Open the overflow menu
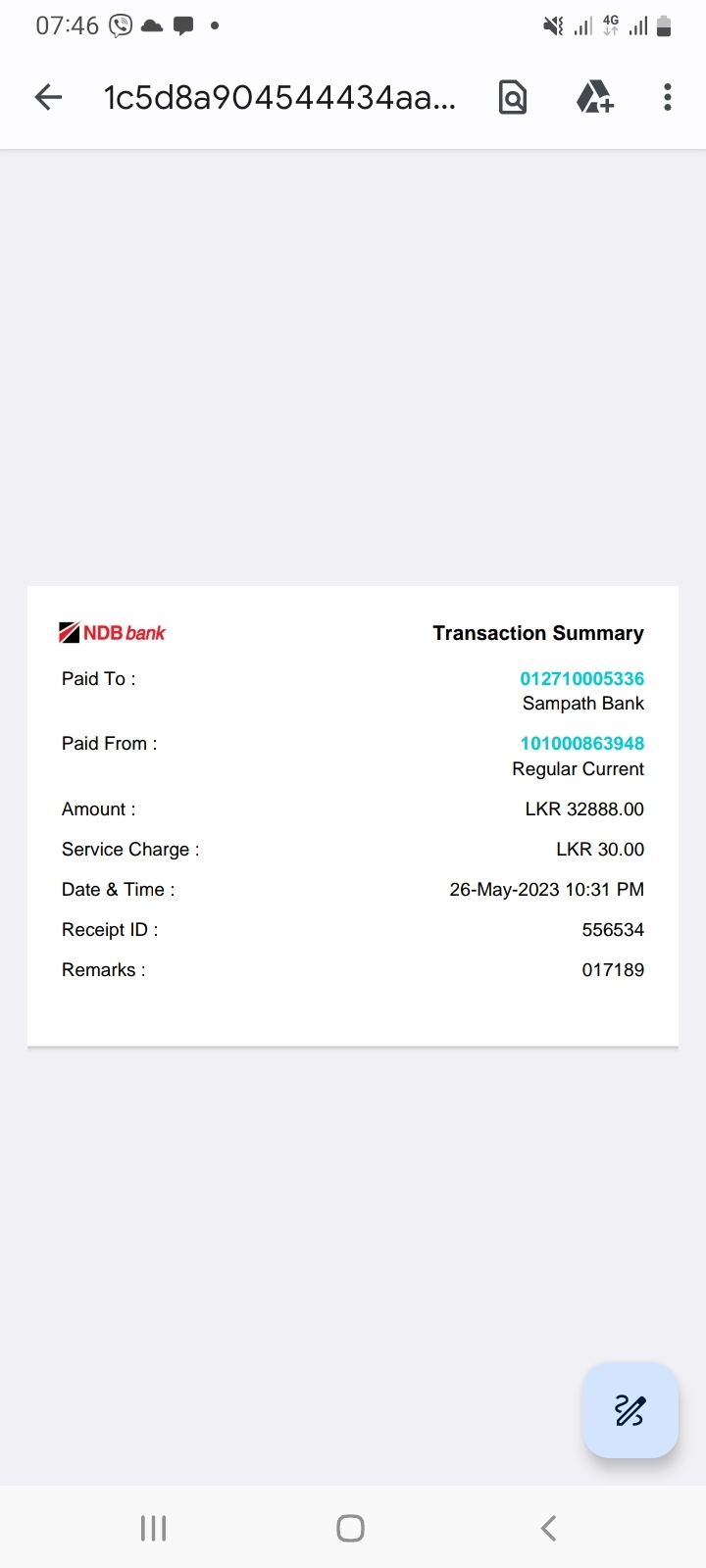 pyautogui.click(x=668, y=97)
